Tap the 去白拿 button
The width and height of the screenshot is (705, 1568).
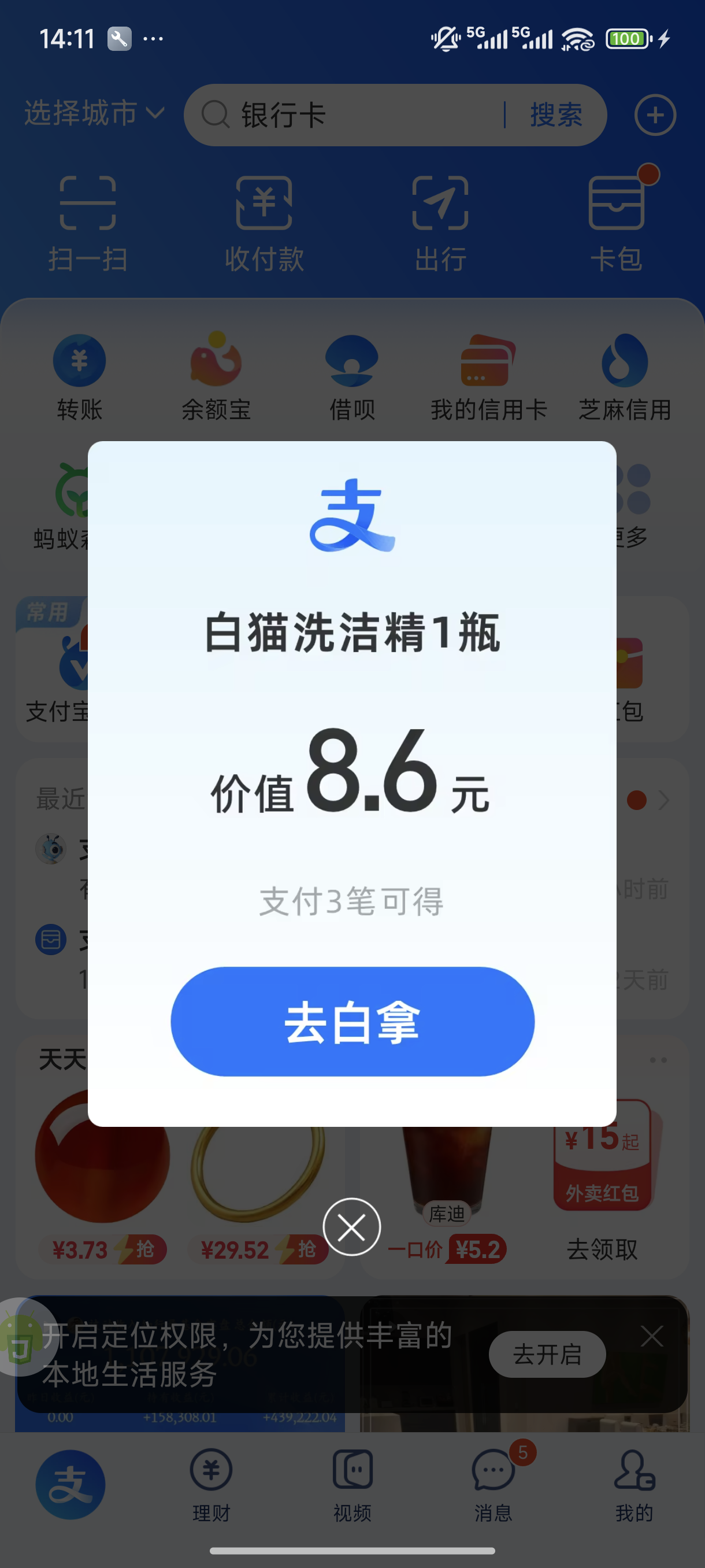pyautogui.click(x=352, y=1022)
